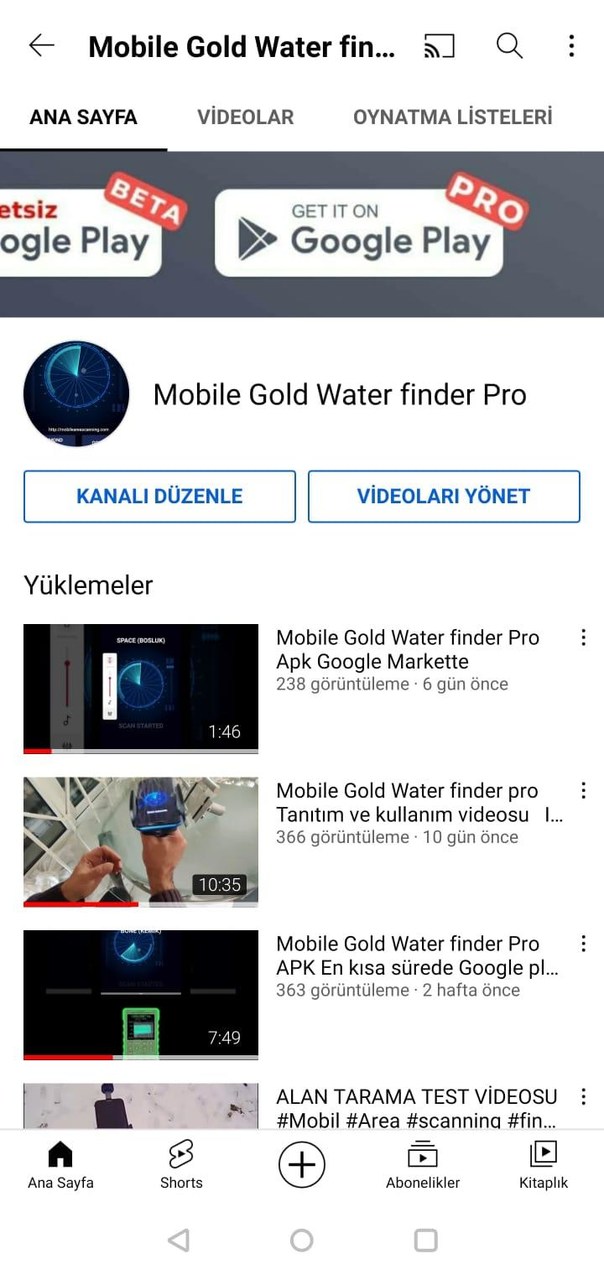Go back using the top arrow

[41, 45]
